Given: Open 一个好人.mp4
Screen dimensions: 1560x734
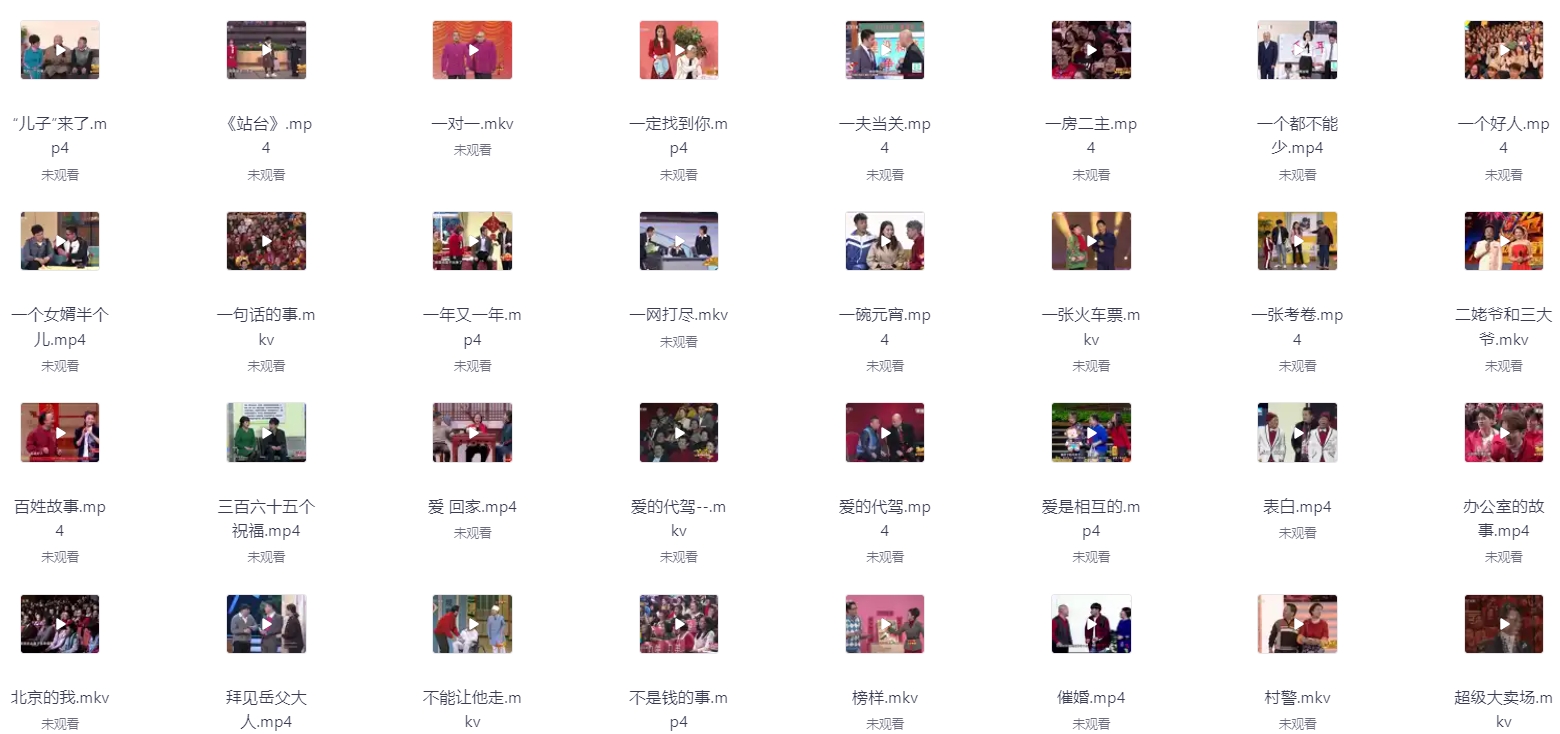Looking at the screenshot, I should pos(1503,50).
